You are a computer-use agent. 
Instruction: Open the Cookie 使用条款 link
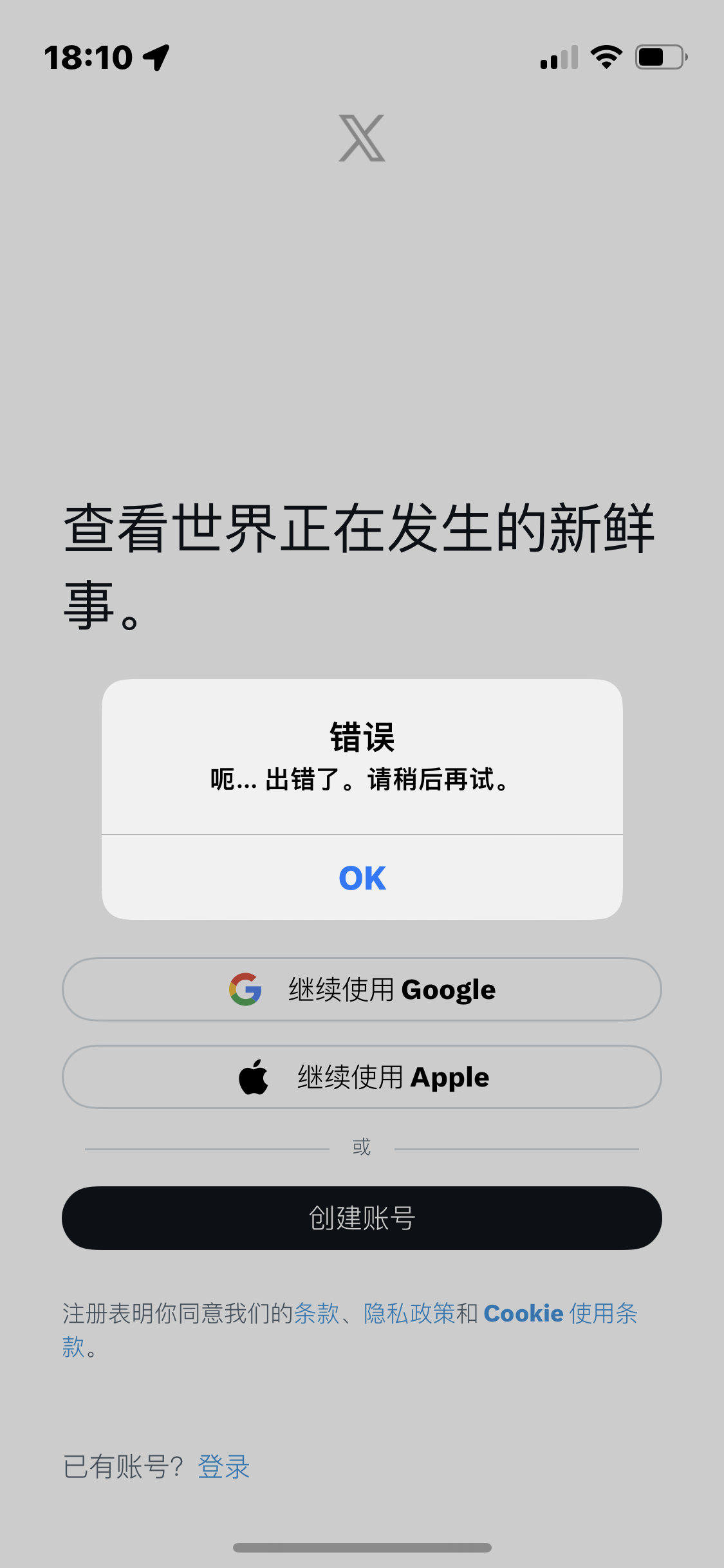[559, 1313]
